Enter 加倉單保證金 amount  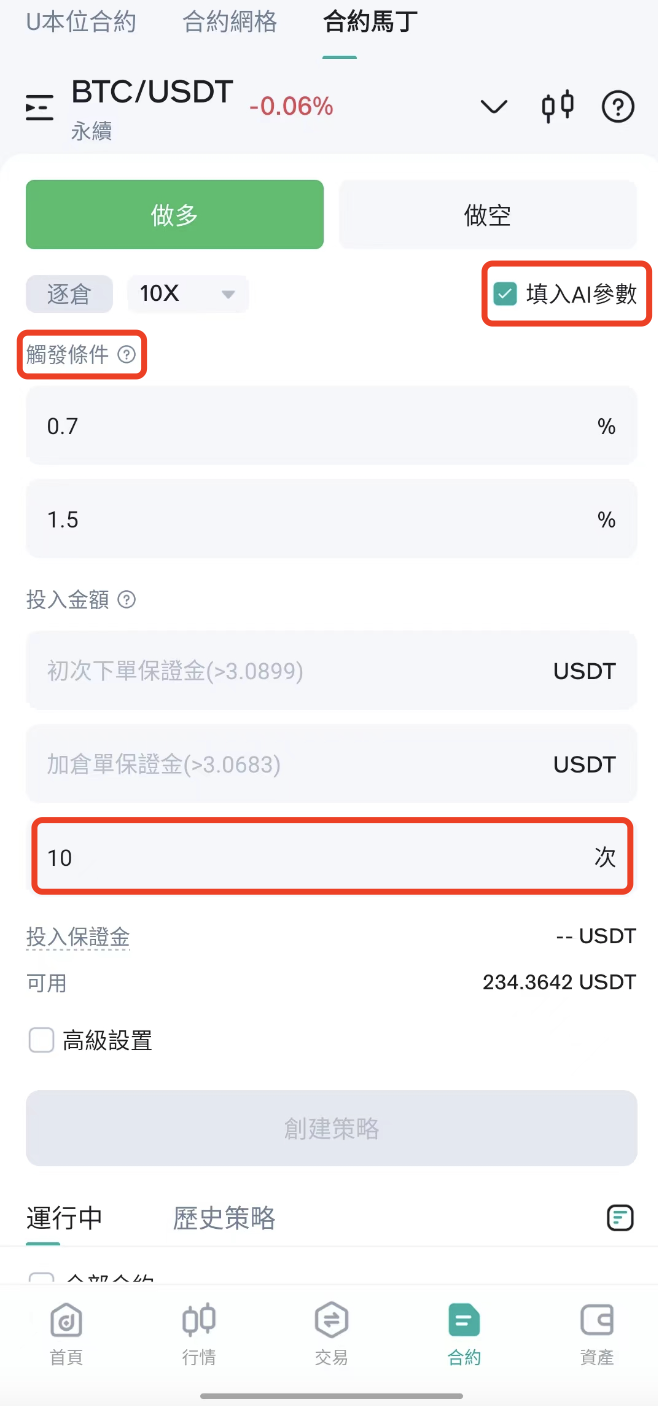click(331, 764)
